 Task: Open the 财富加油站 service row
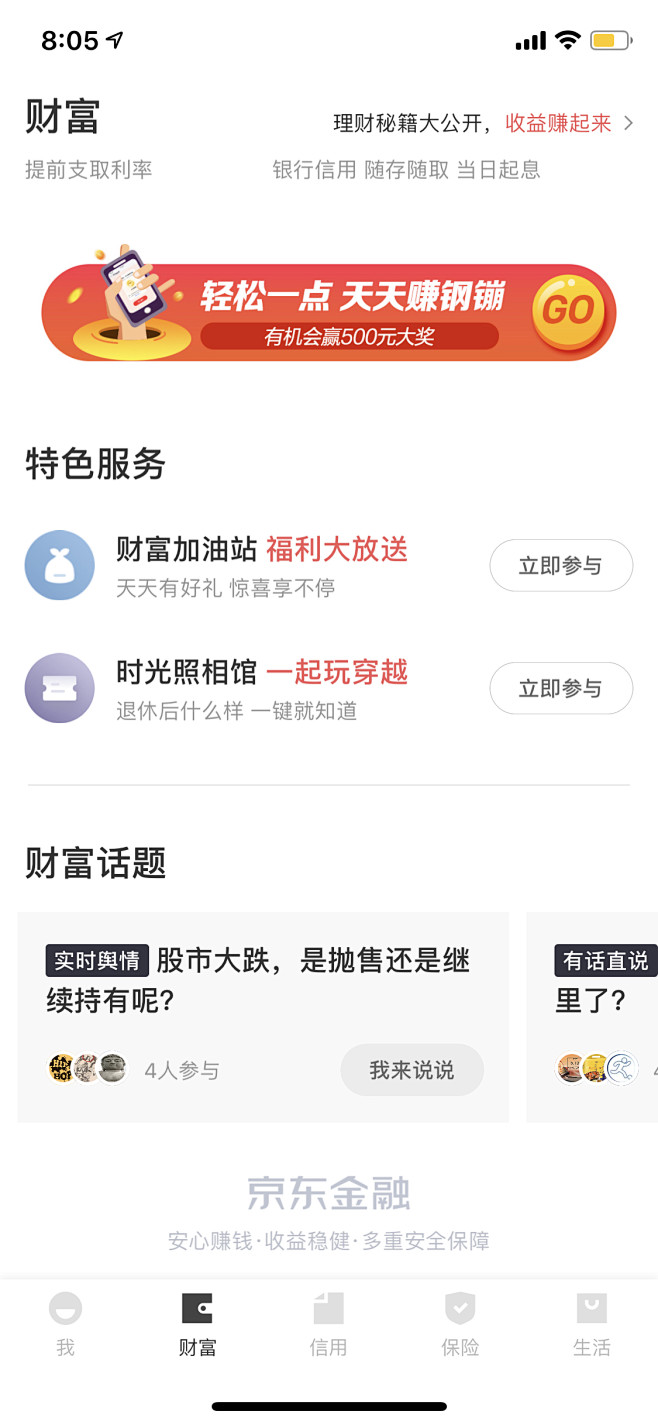point(329,566)
